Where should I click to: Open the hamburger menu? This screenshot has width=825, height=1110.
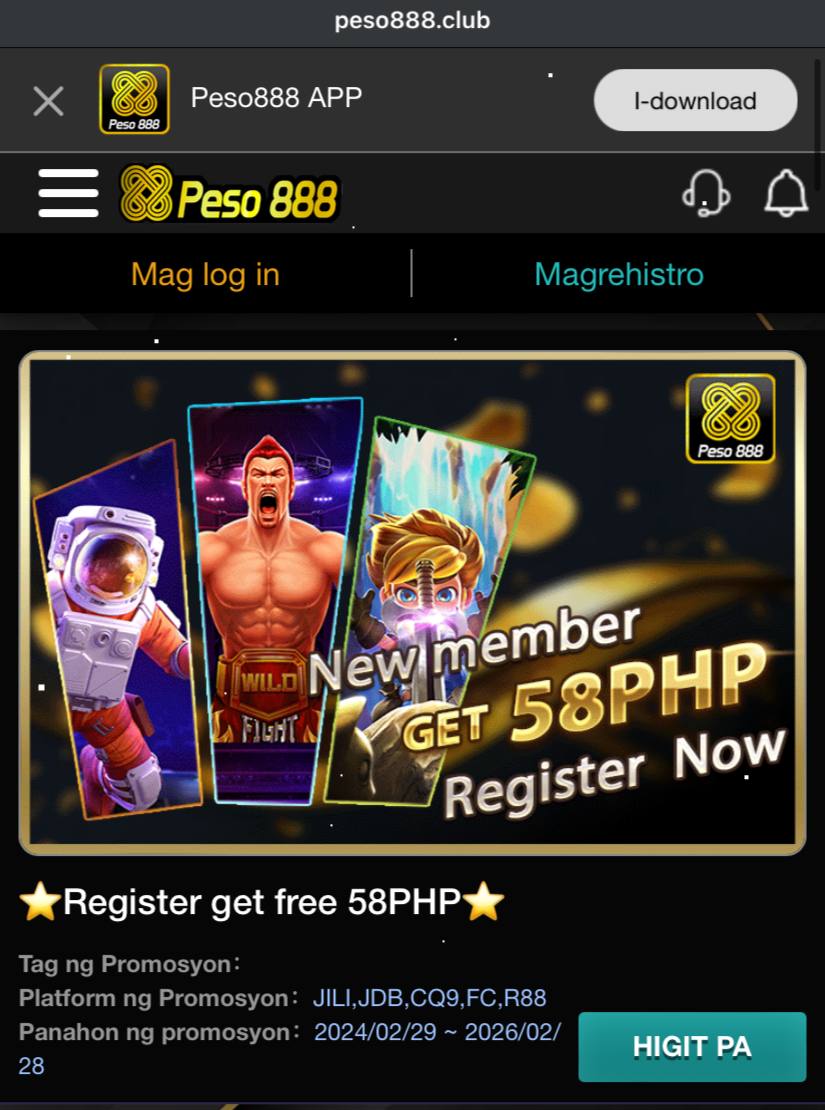(x=68, y=193)
